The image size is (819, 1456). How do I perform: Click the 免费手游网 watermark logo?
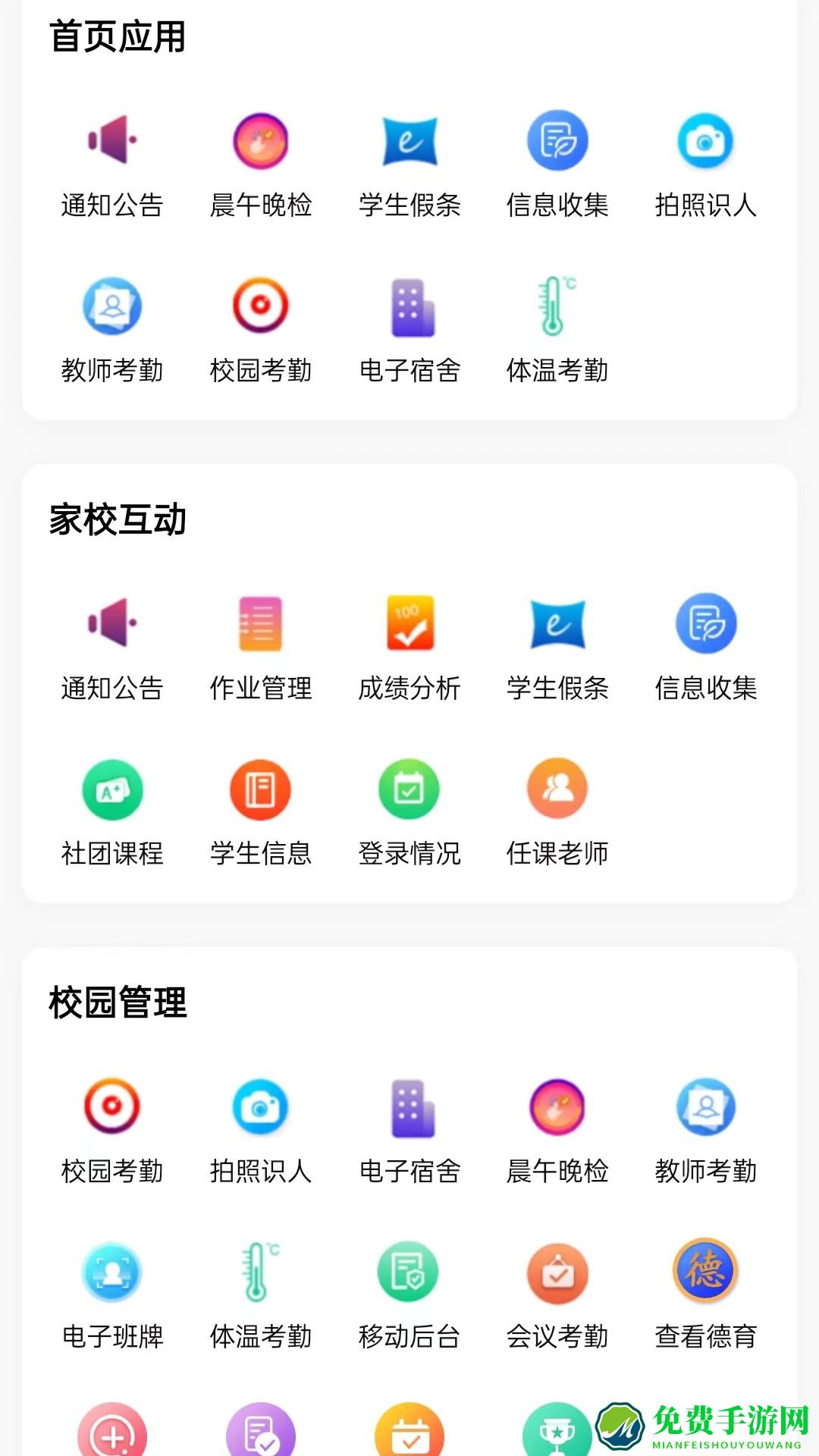705,1426
